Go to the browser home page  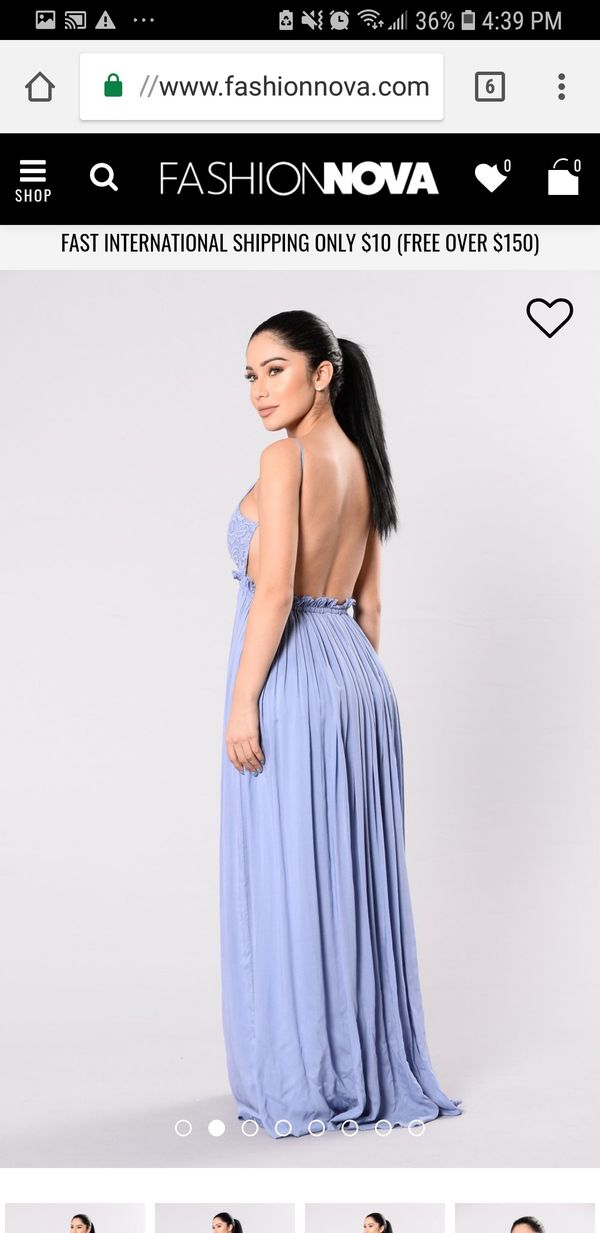pyautogui.click(x=39, y=87)
